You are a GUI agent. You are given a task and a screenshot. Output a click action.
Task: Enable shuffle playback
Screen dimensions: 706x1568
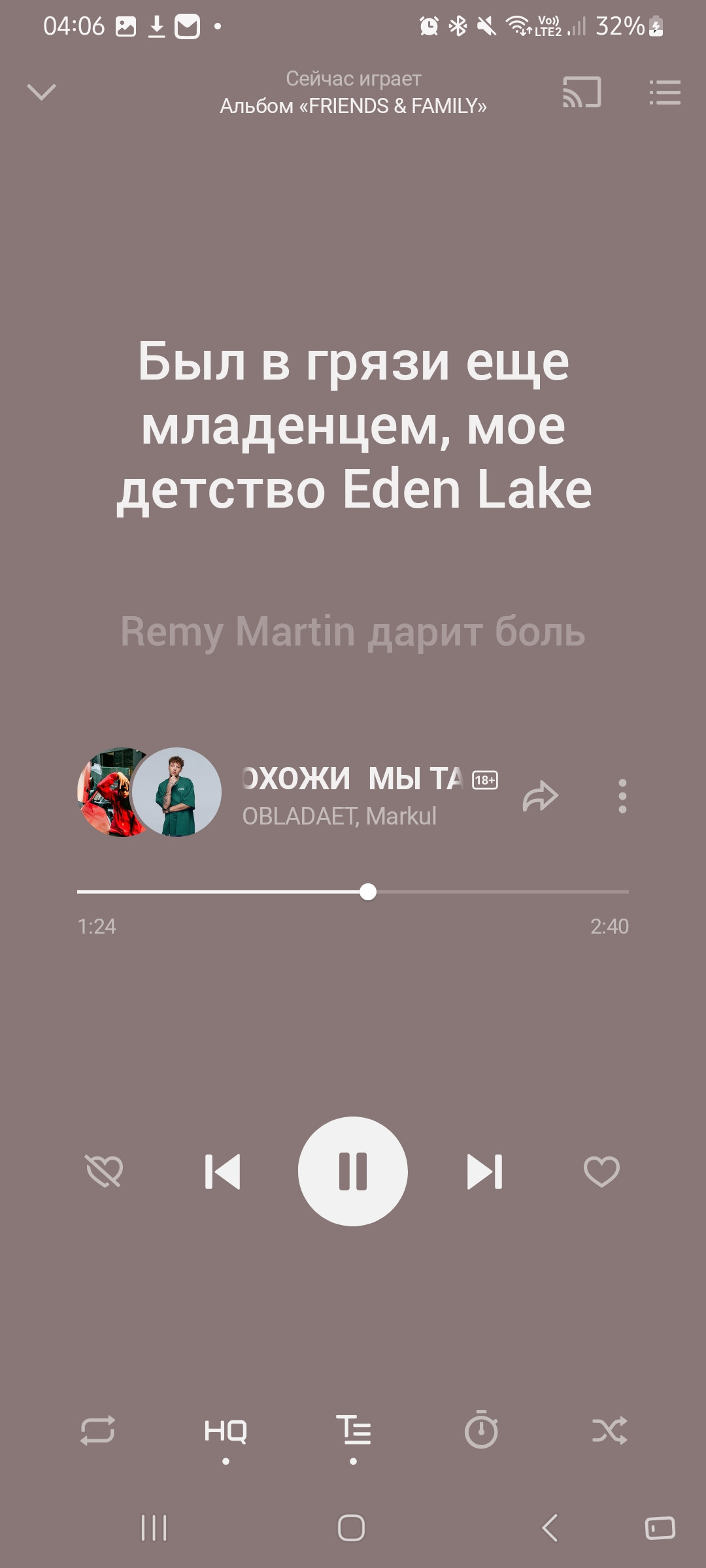[609, 1430]
